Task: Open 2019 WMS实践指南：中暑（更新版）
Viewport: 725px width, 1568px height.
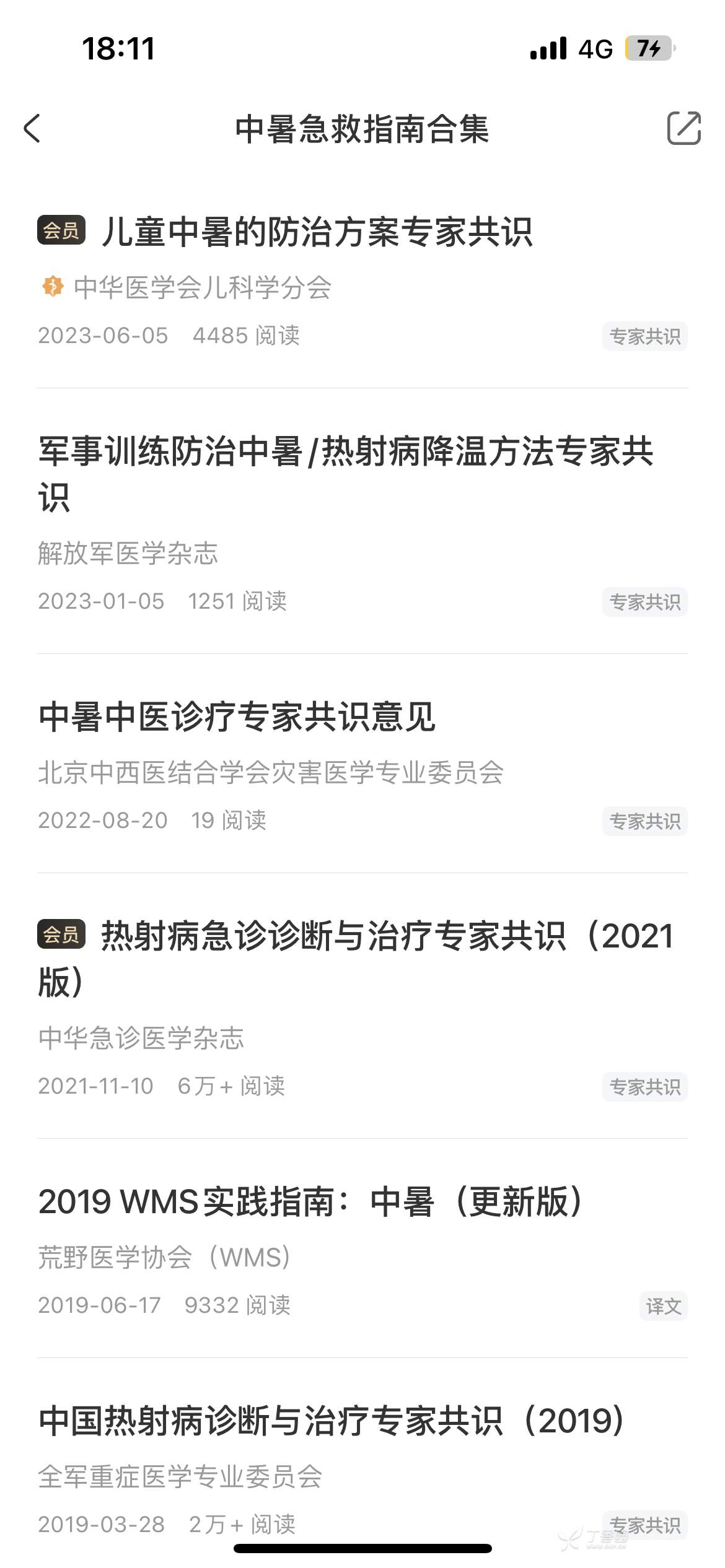Action: pyautogui.click(x=310, y=1201)
